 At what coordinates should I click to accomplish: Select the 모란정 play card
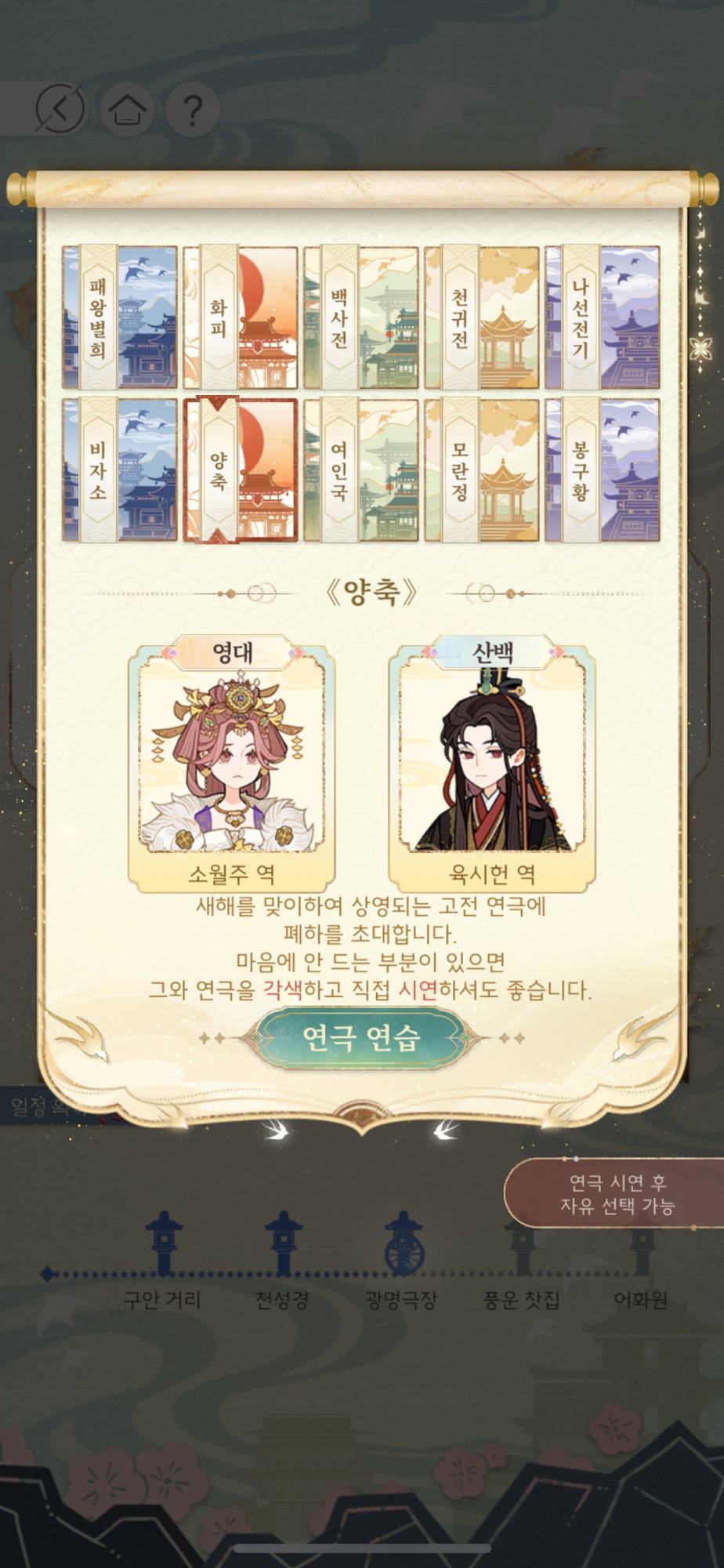[x=482, y=470]
